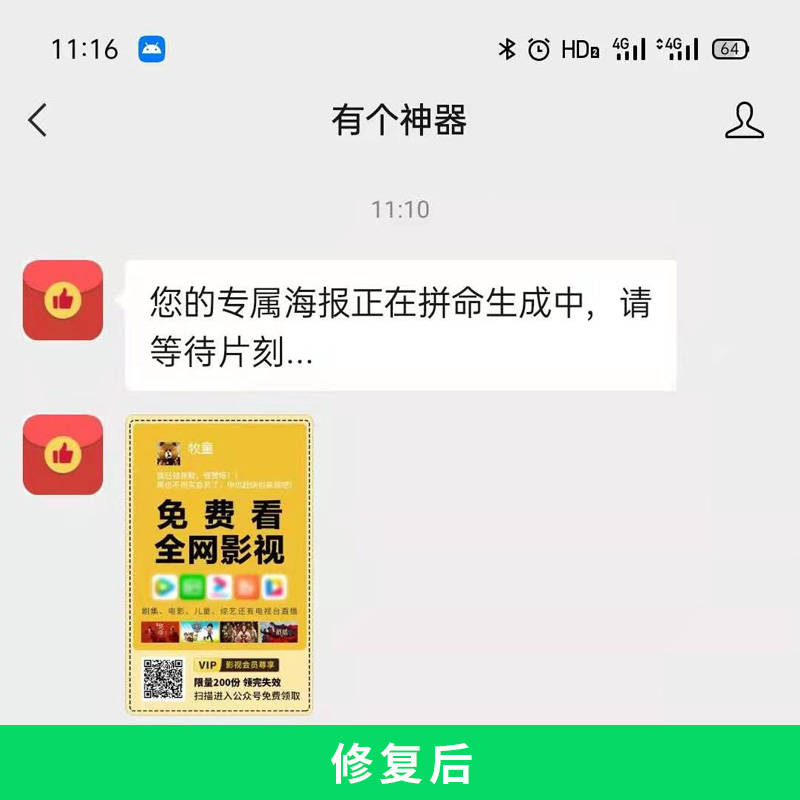Open the account profile icon

(744, 121)
